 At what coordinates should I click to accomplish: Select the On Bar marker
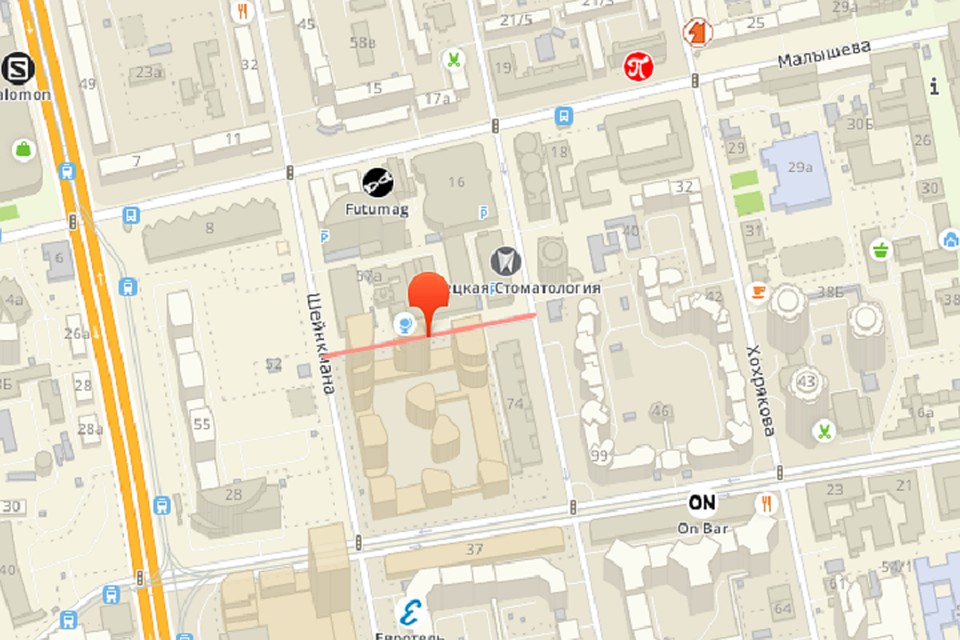(702, 503)
